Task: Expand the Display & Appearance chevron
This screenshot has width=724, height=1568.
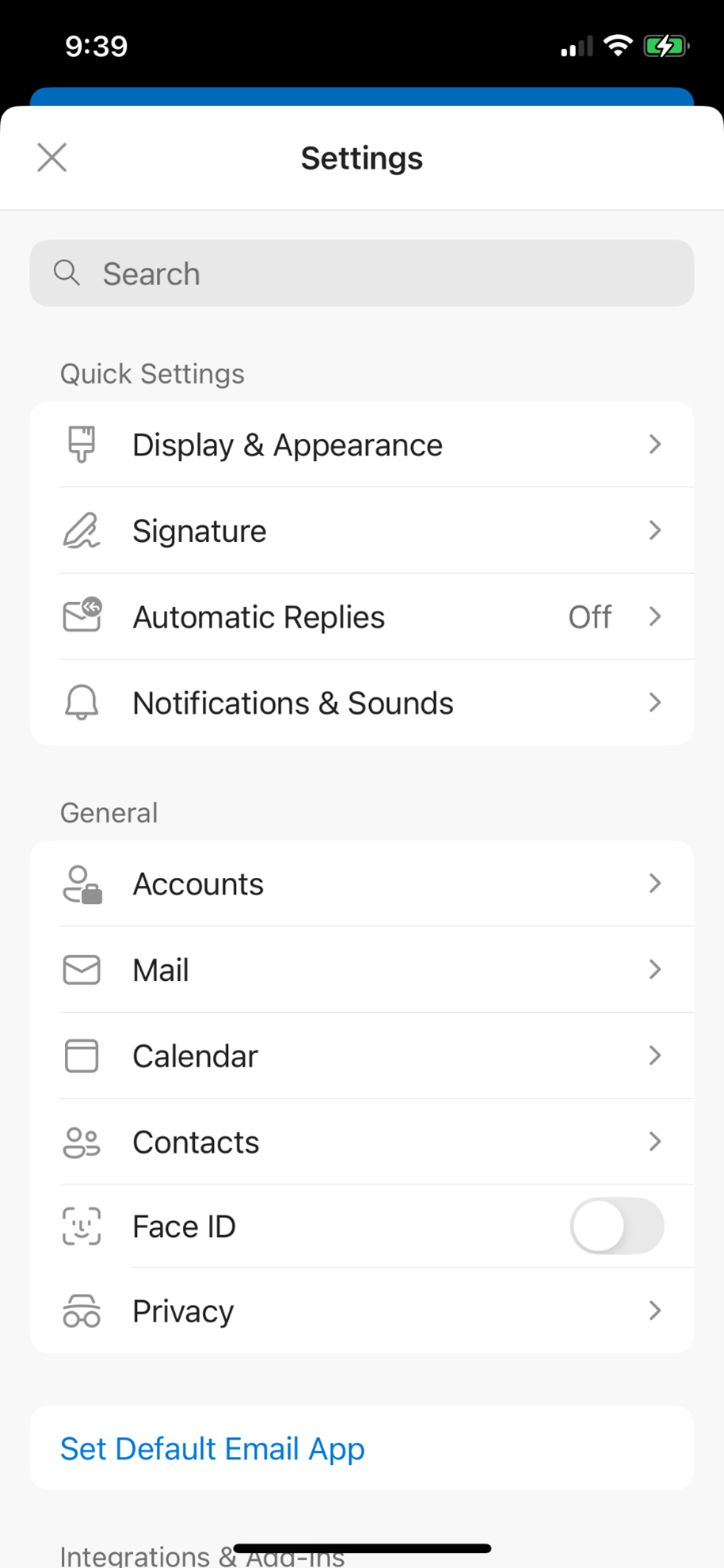Action: (x=655, y=444)
